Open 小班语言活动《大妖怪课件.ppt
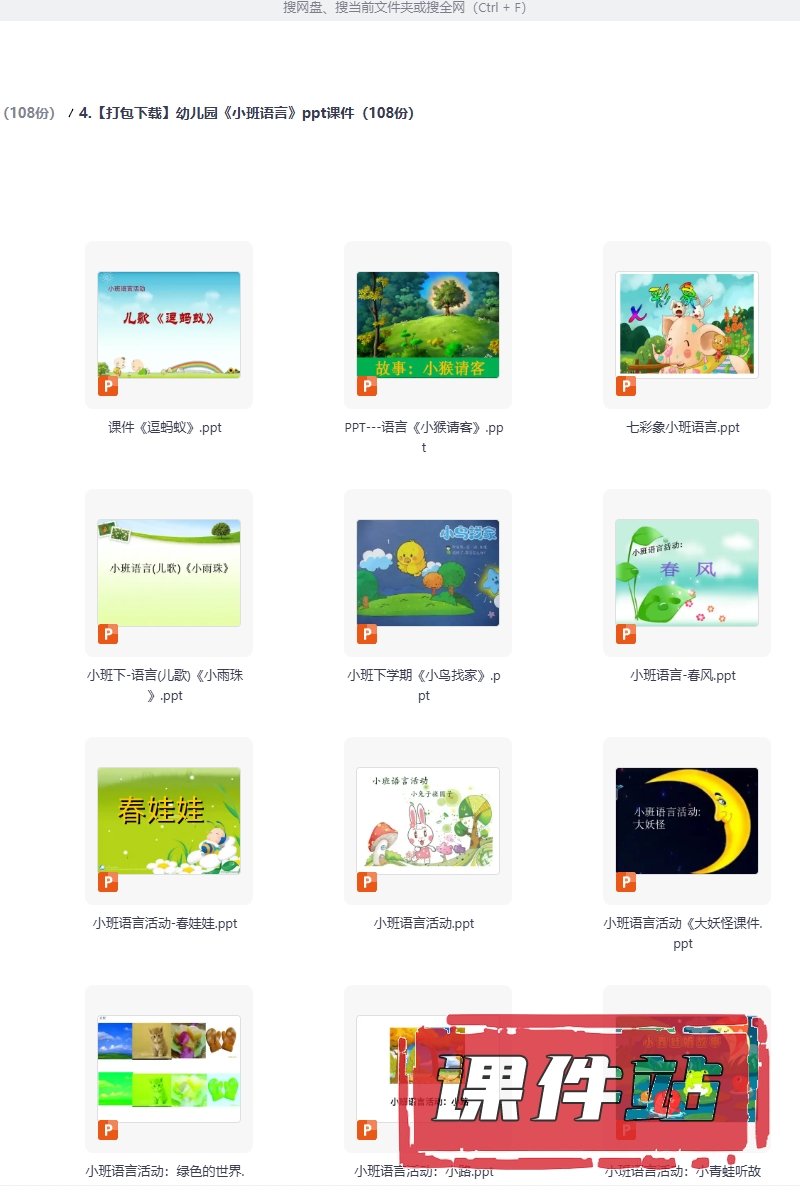The width and height of the screenshot is (800, 1200). coord(686,821)
